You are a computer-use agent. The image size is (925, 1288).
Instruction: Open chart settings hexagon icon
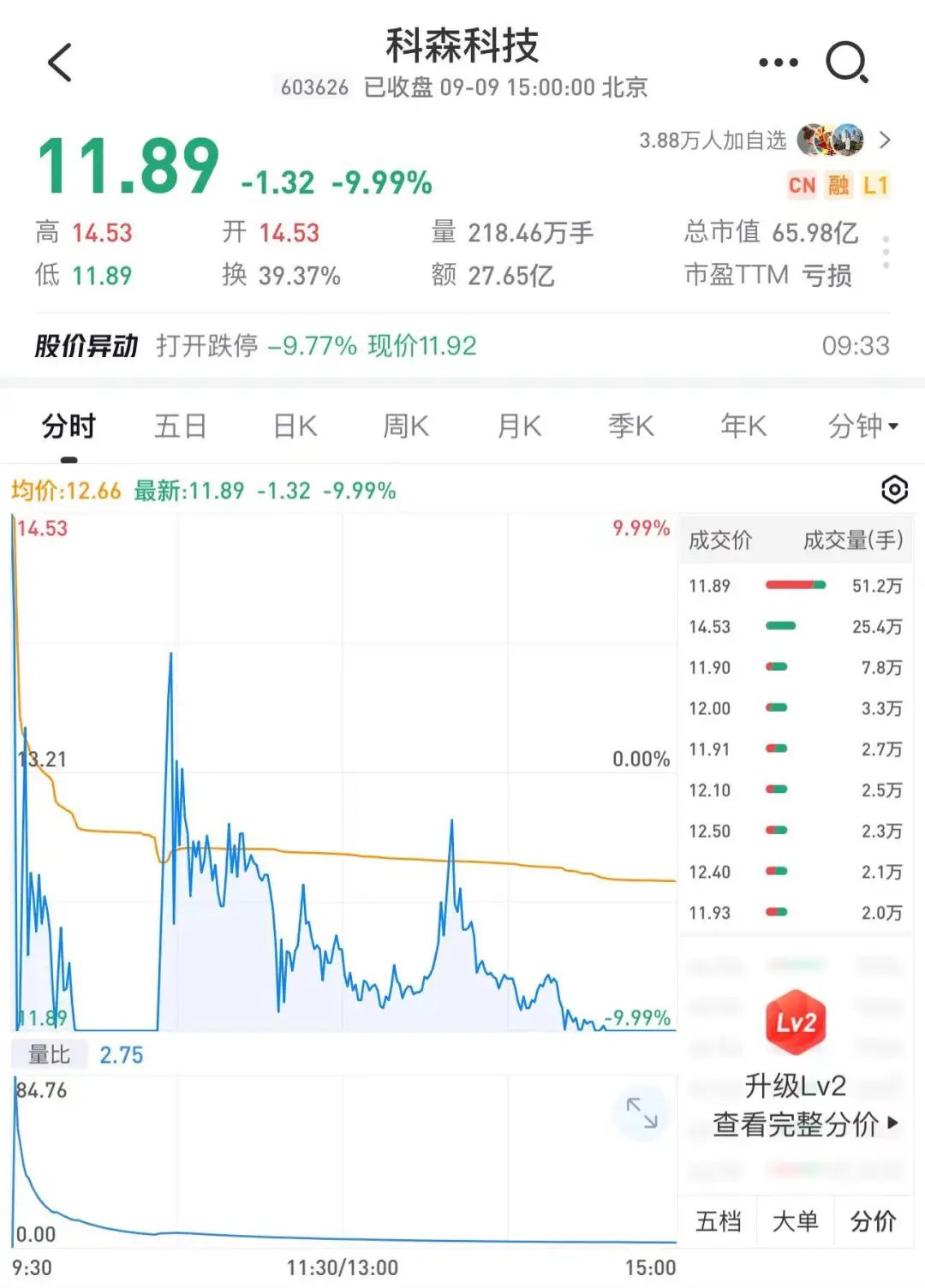[893, 490]
